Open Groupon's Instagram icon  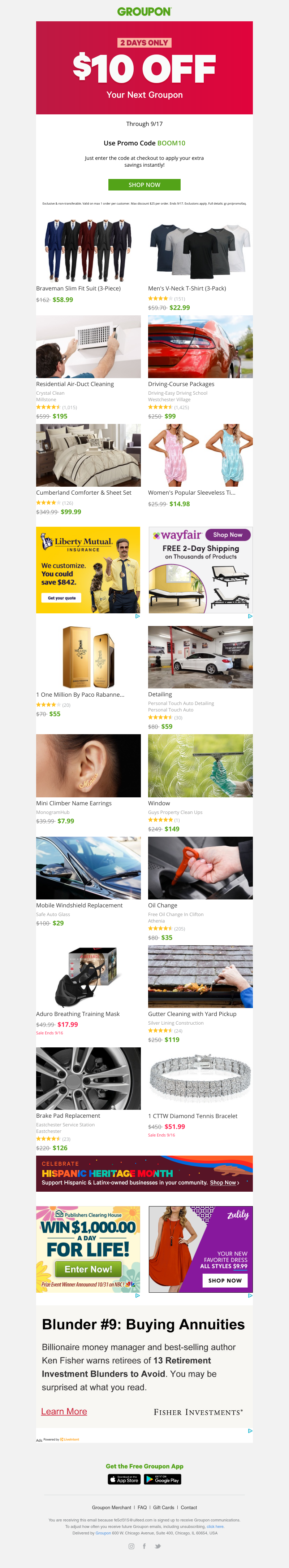click(x=131, y=1546)
